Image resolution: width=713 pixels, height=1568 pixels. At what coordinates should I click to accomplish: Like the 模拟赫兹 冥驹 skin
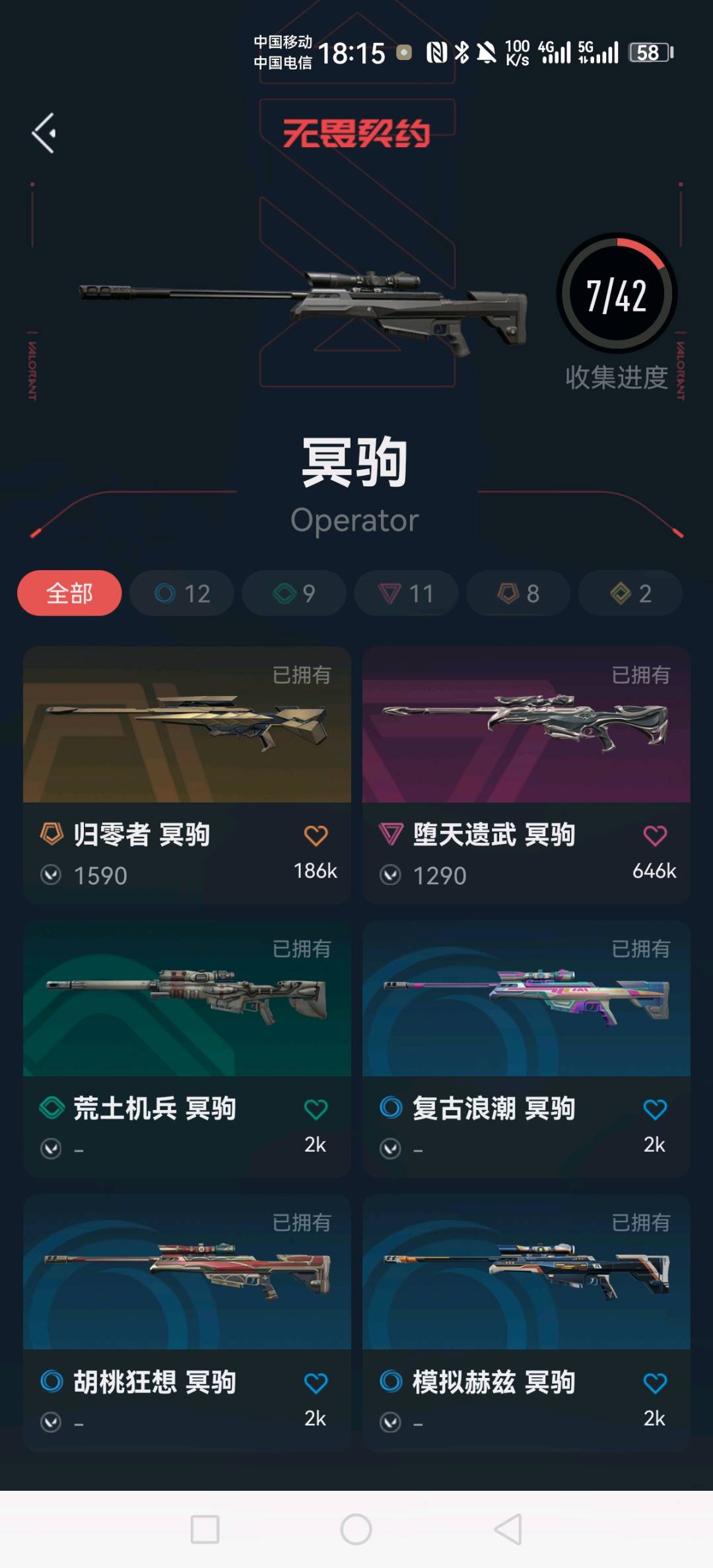655,1383
